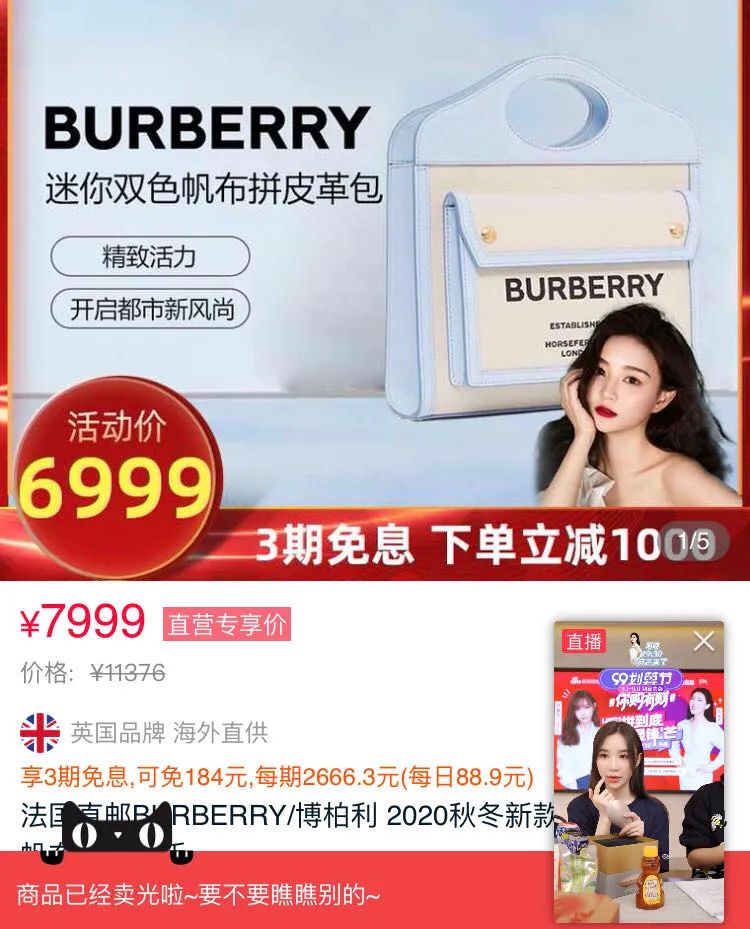Close the floating 直播 live stream window

tap(705, 641)
